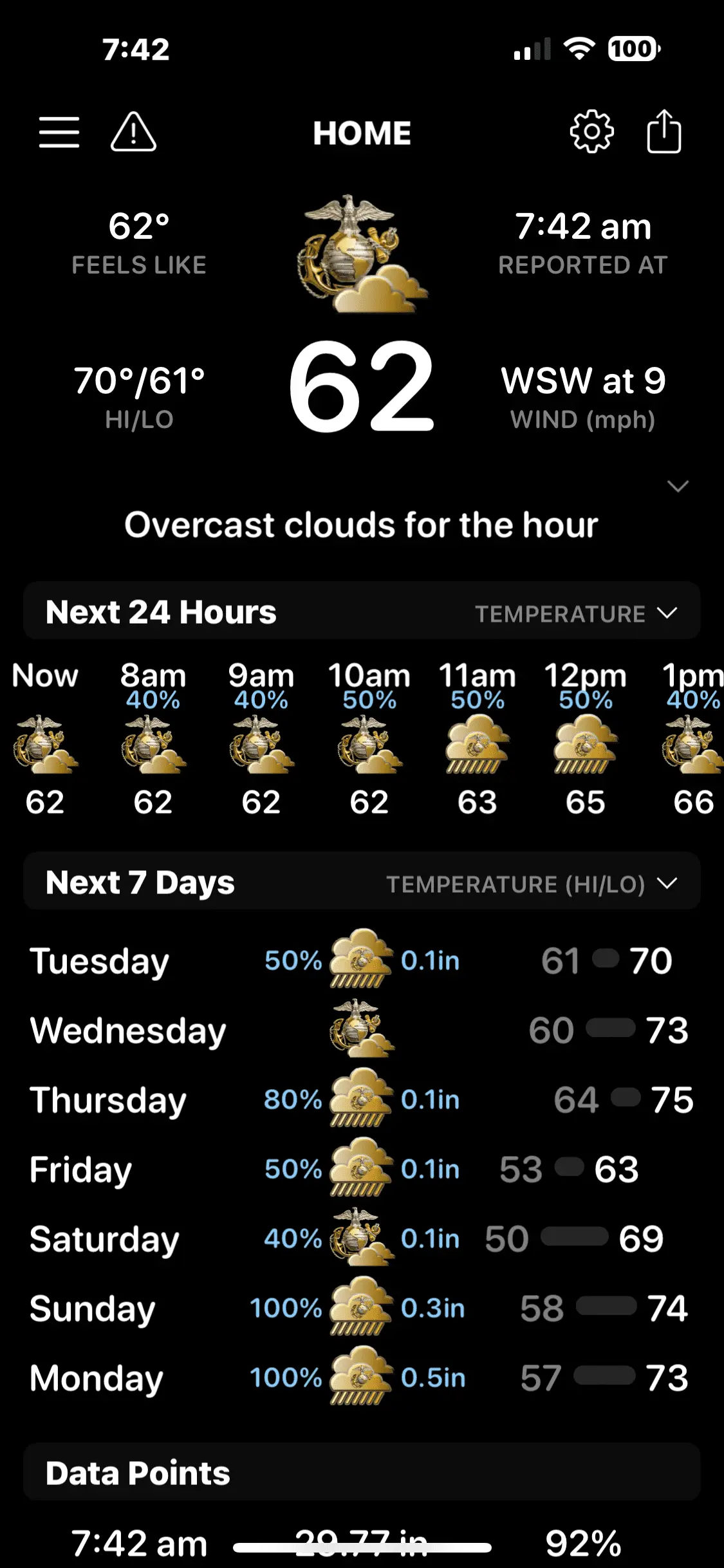724x1568 pixels.
Task: Open the hamburger menu
Action: pyautogui.click(x=59, y=133)
